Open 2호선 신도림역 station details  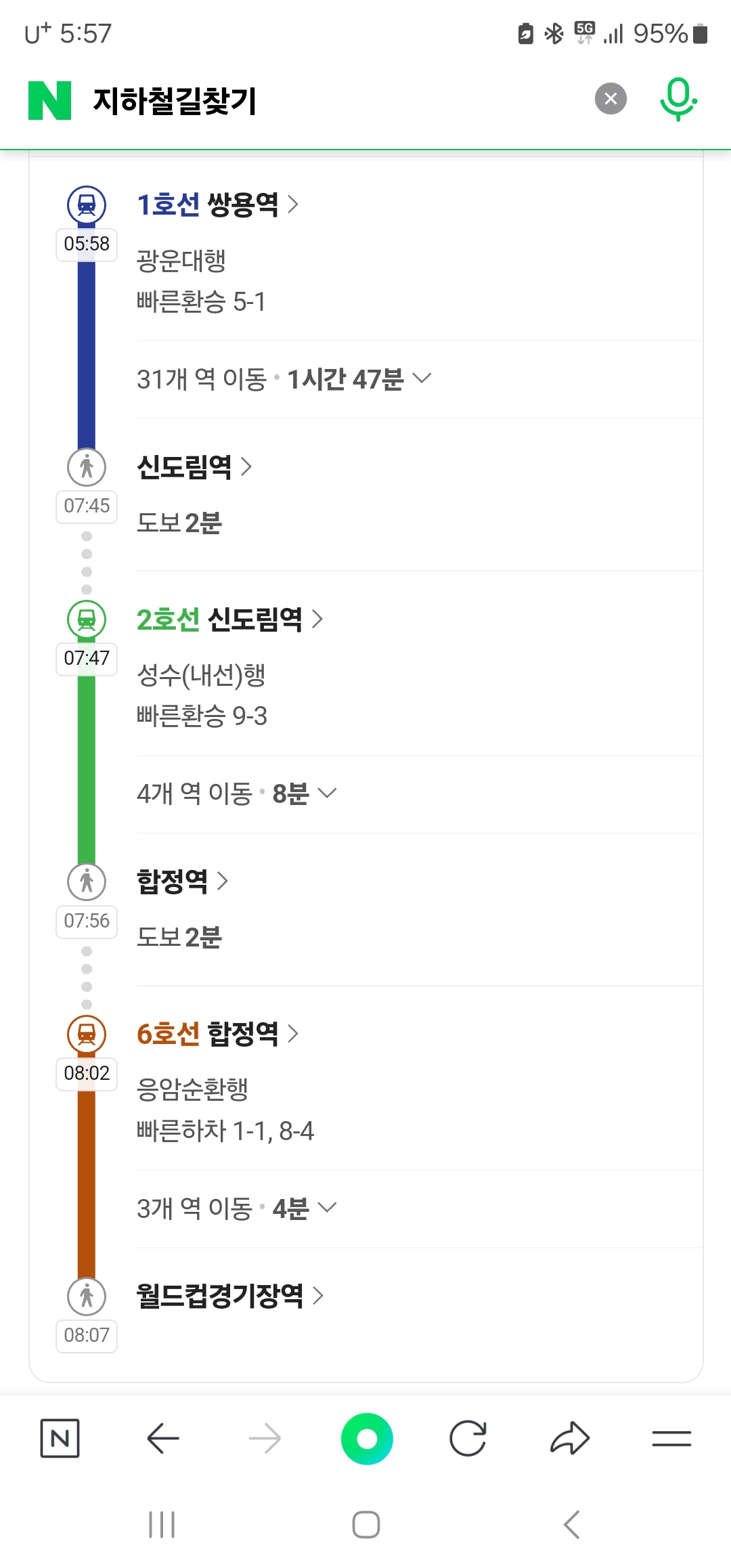tap(230, 619)
